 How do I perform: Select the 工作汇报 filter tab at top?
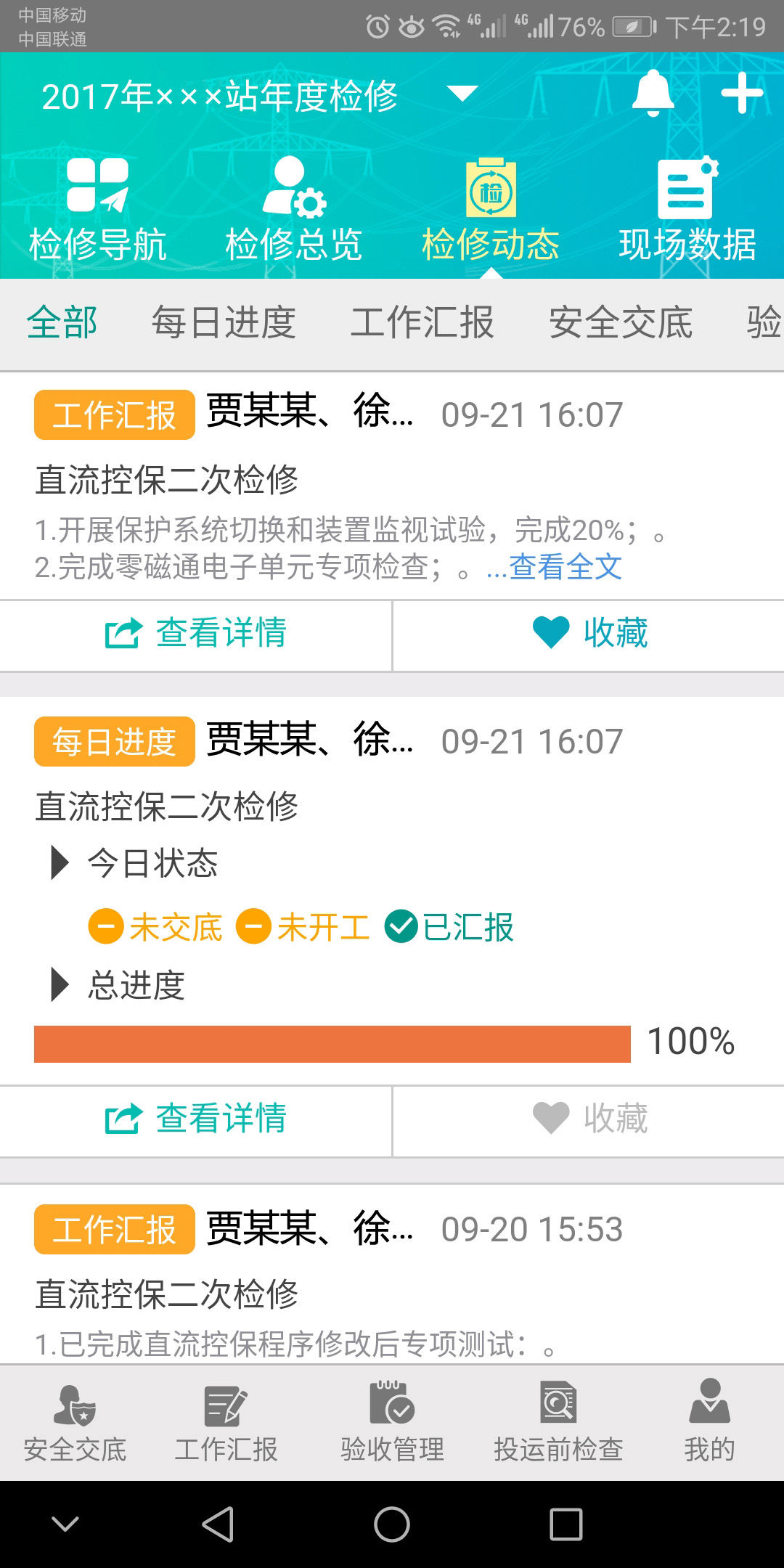pos(422,322)
